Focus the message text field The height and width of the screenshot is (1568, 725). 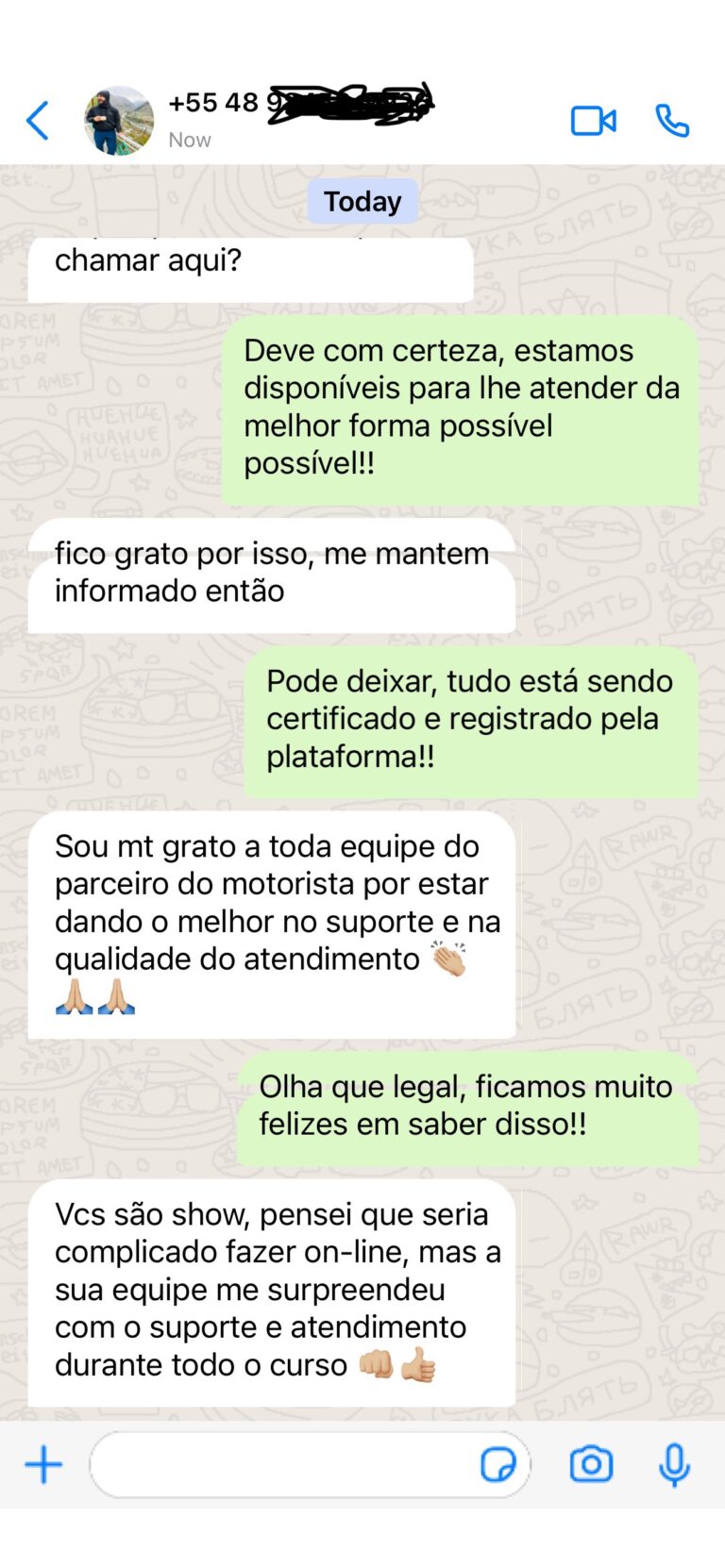click(x=283, y=1464)
